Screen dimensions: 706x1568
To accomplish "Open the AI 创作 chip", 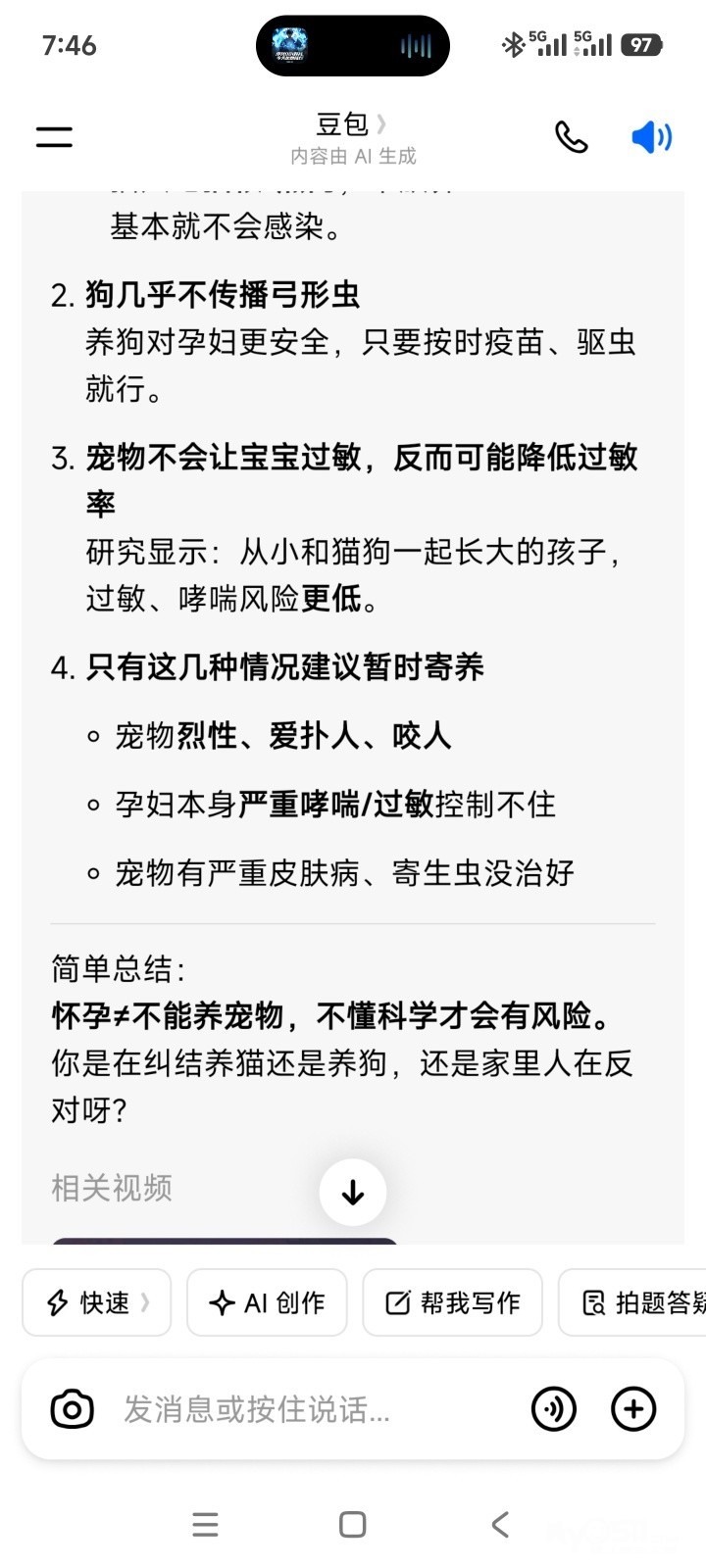I will (267, 1302).
